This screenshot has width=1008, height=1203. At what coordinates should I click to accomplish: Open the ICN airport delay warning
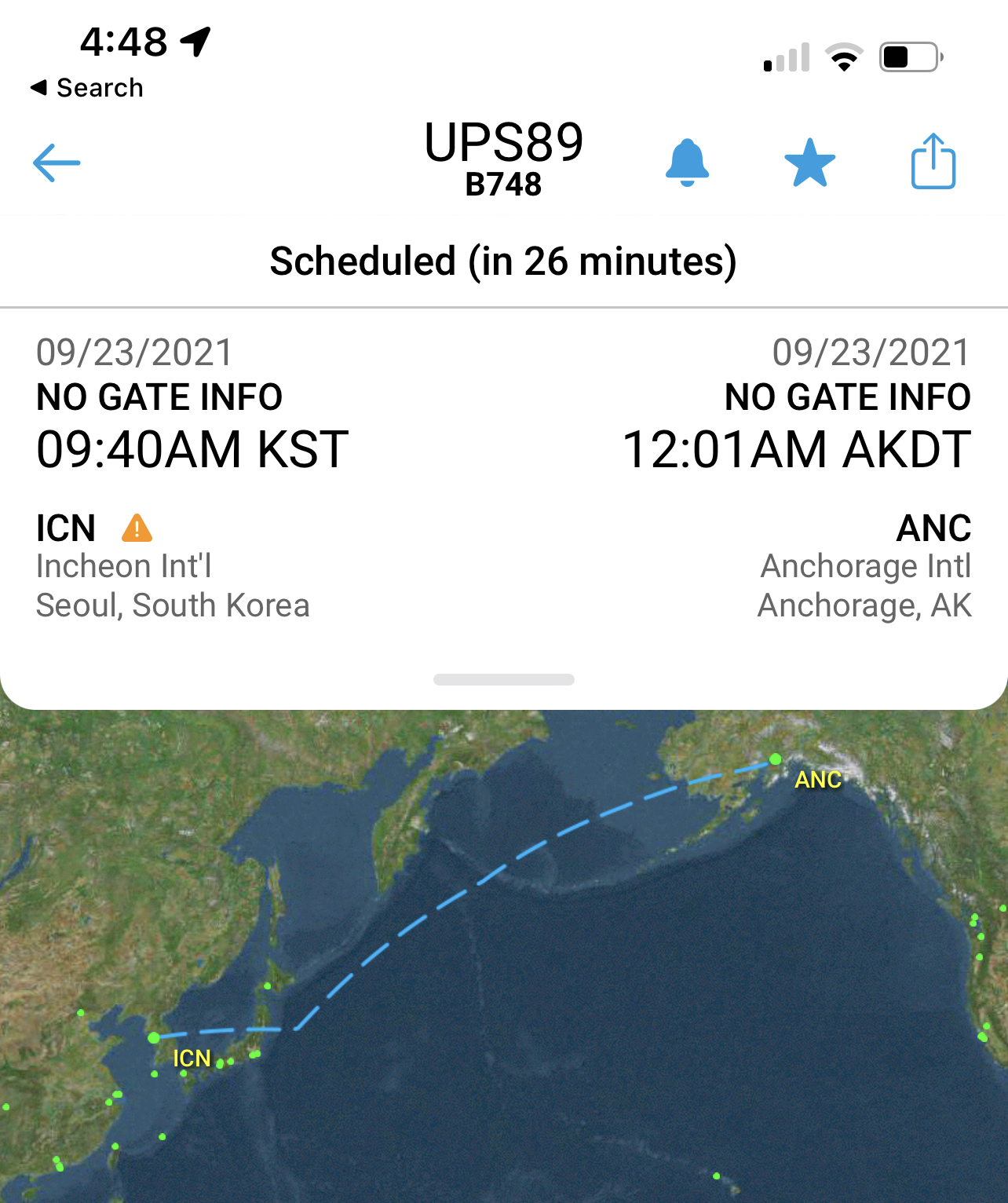[137, 528]
